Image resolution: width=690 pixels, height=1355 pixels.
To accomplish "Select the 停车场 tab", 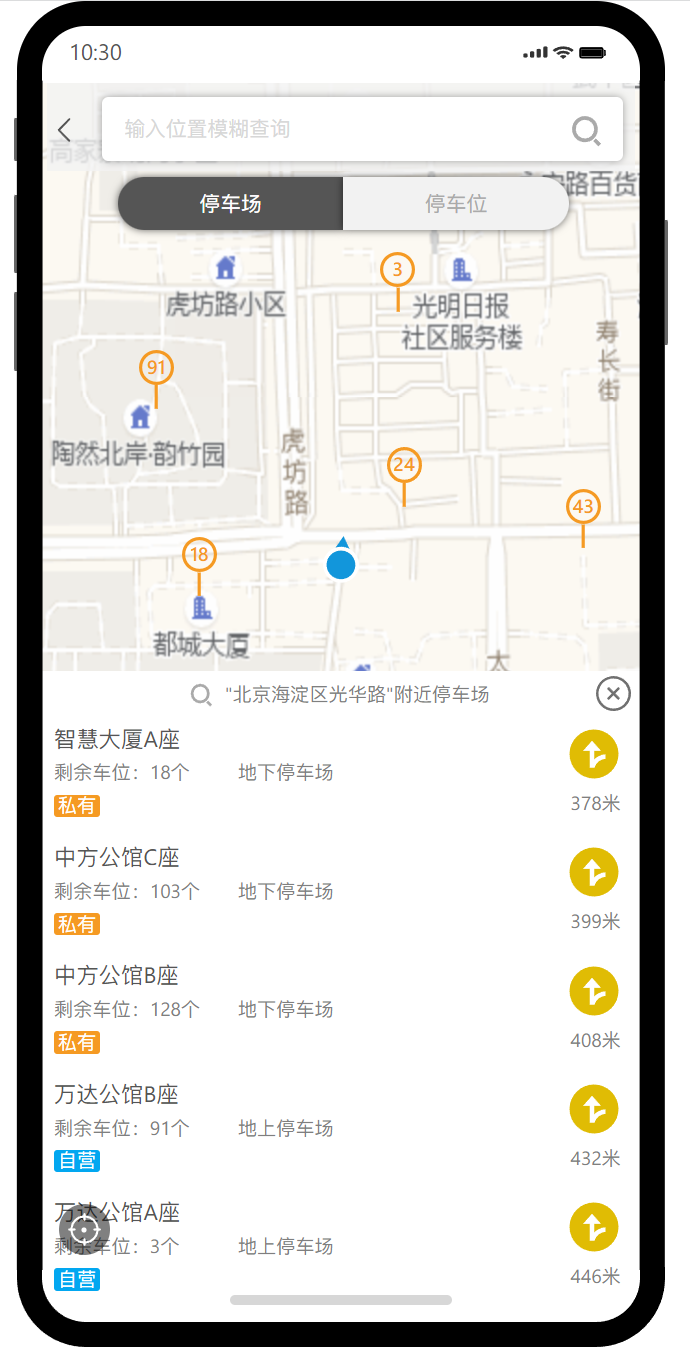I will (x=230, y=204).
